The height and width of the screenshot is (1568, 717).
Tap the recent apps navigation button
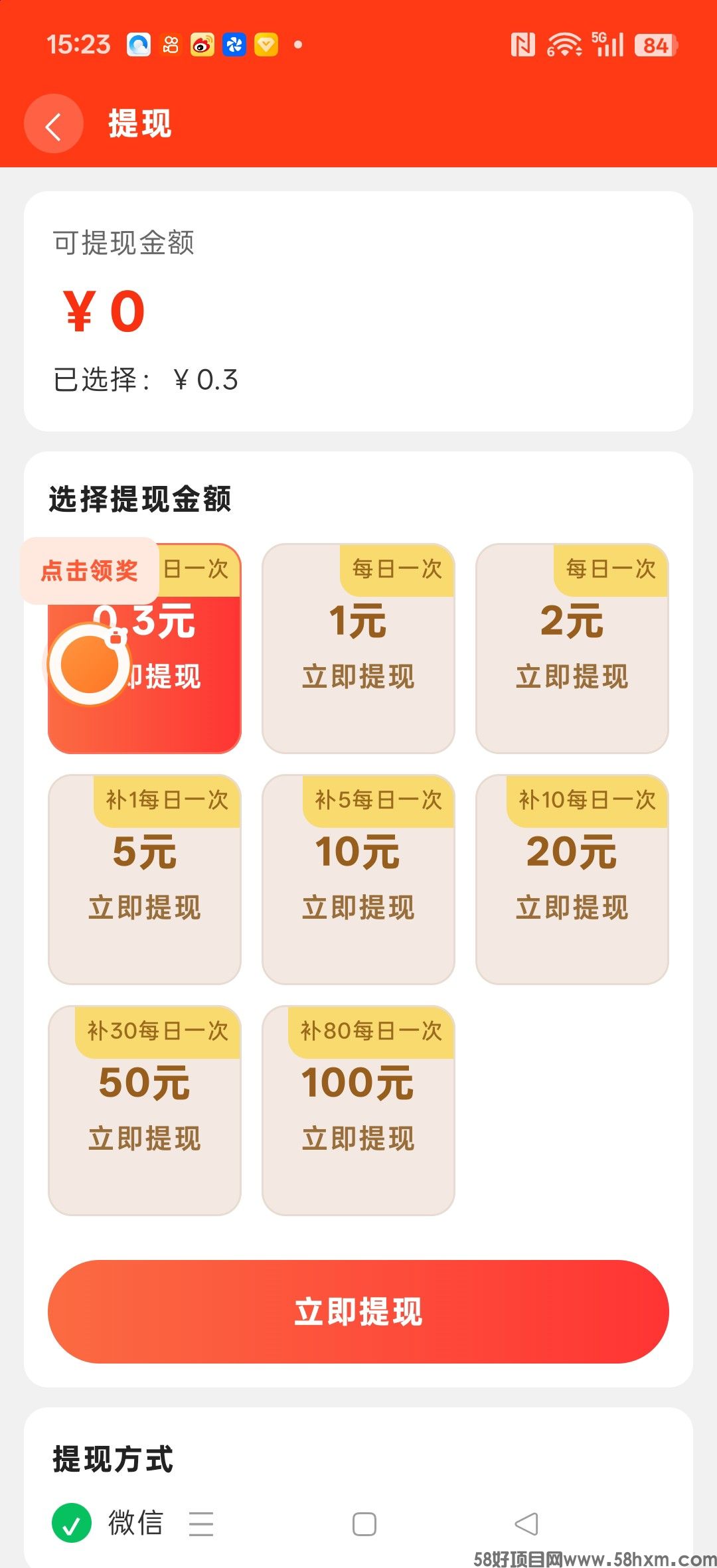[201, 1524]
